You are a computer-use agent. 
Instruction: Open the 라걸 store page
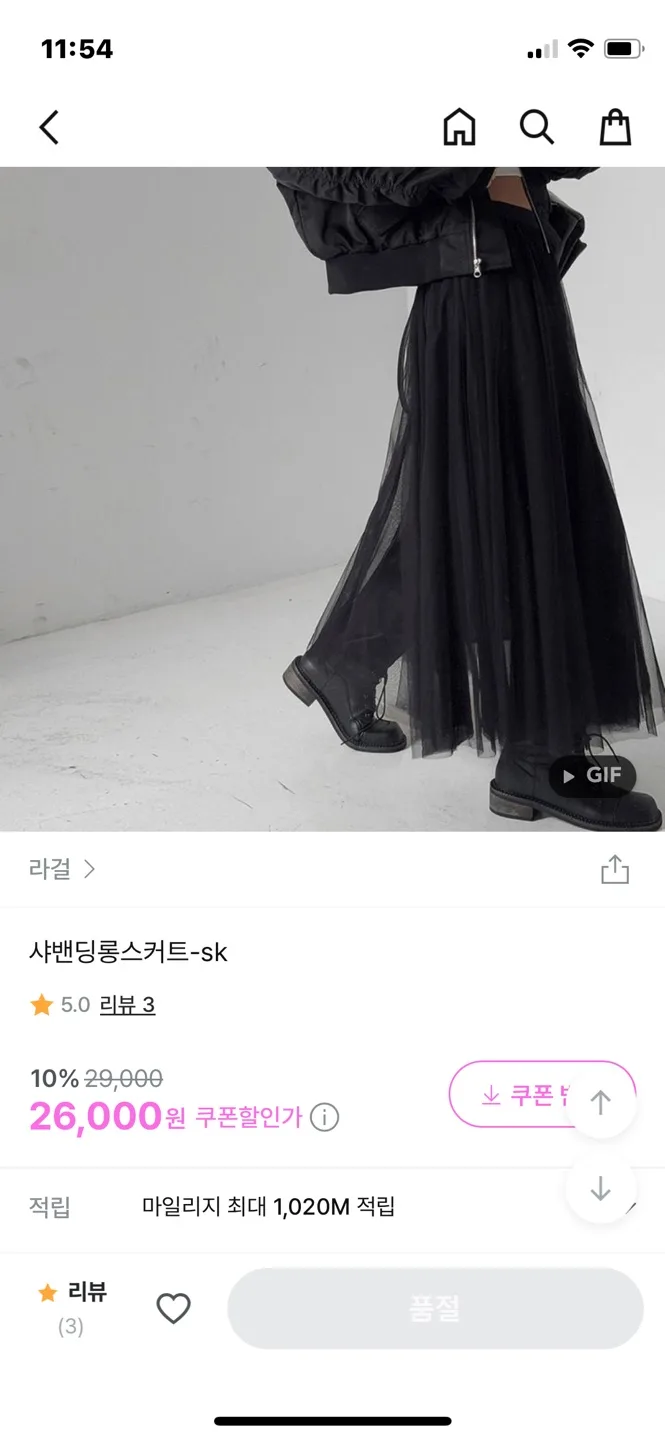62,869
